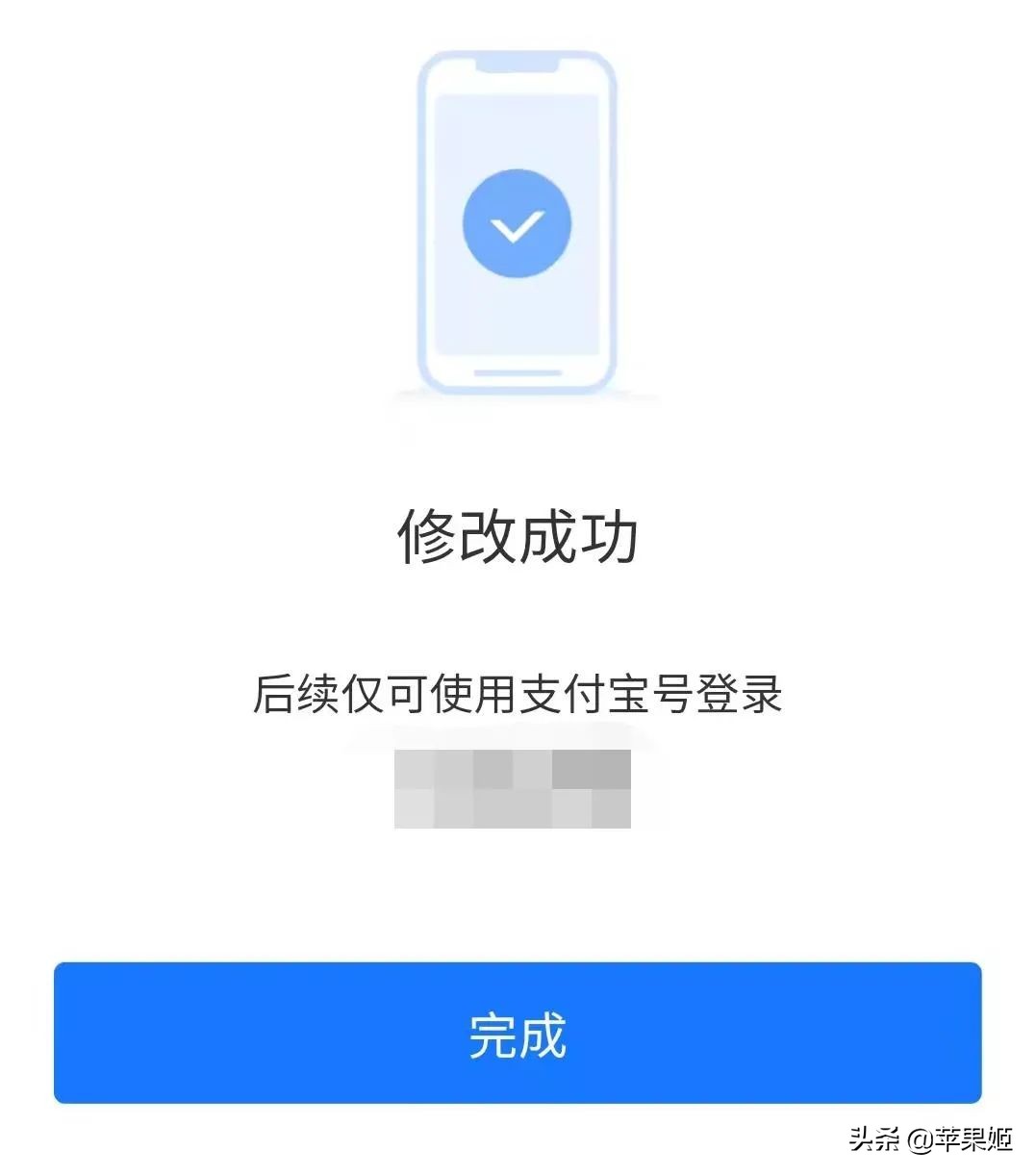The height and width of the screenshot is (1176, 1036).
Task: Click the success message title 修改成功
Action: [x=518, y=536]
